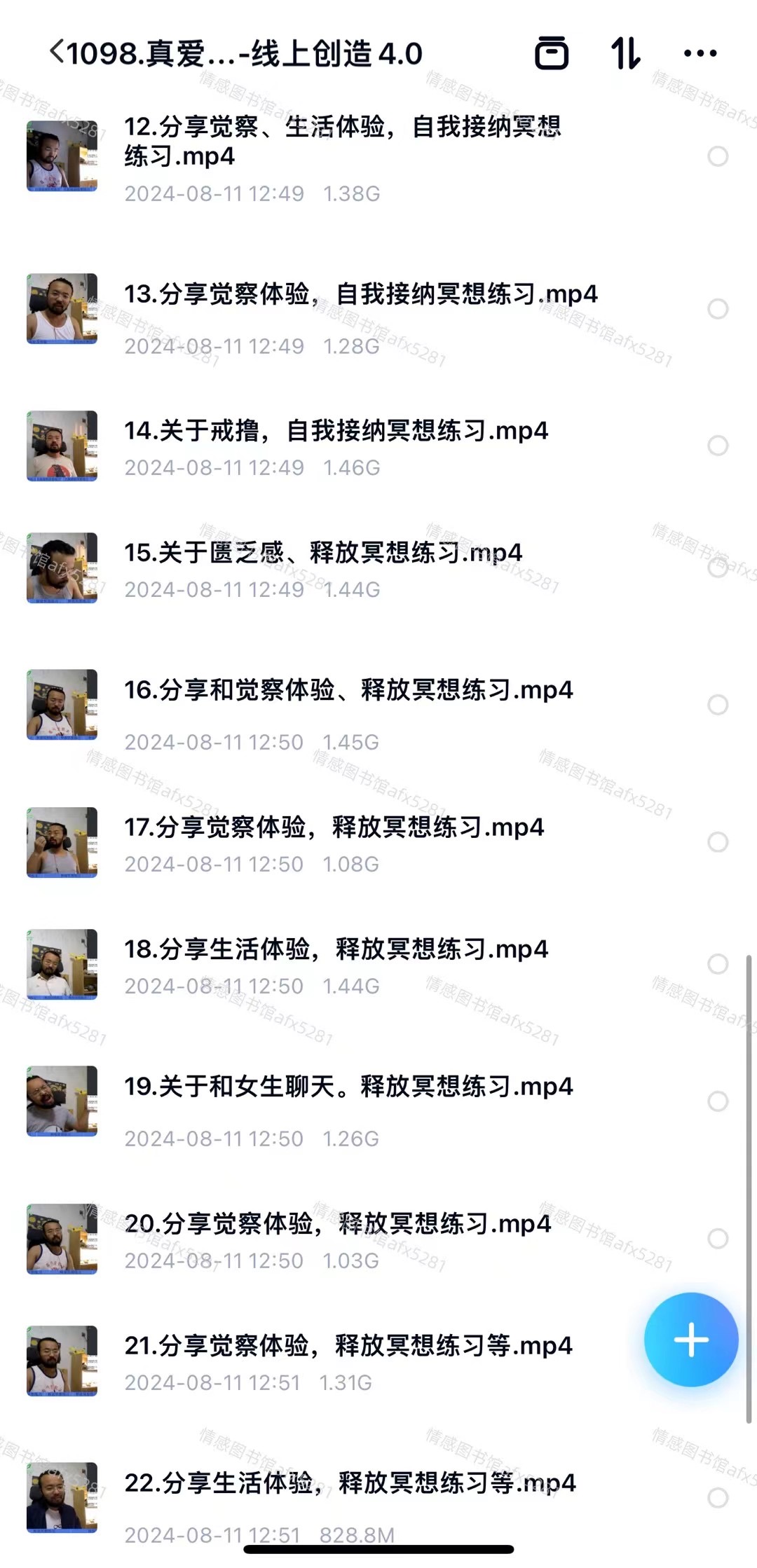Open the sort order options

point(625,53)
